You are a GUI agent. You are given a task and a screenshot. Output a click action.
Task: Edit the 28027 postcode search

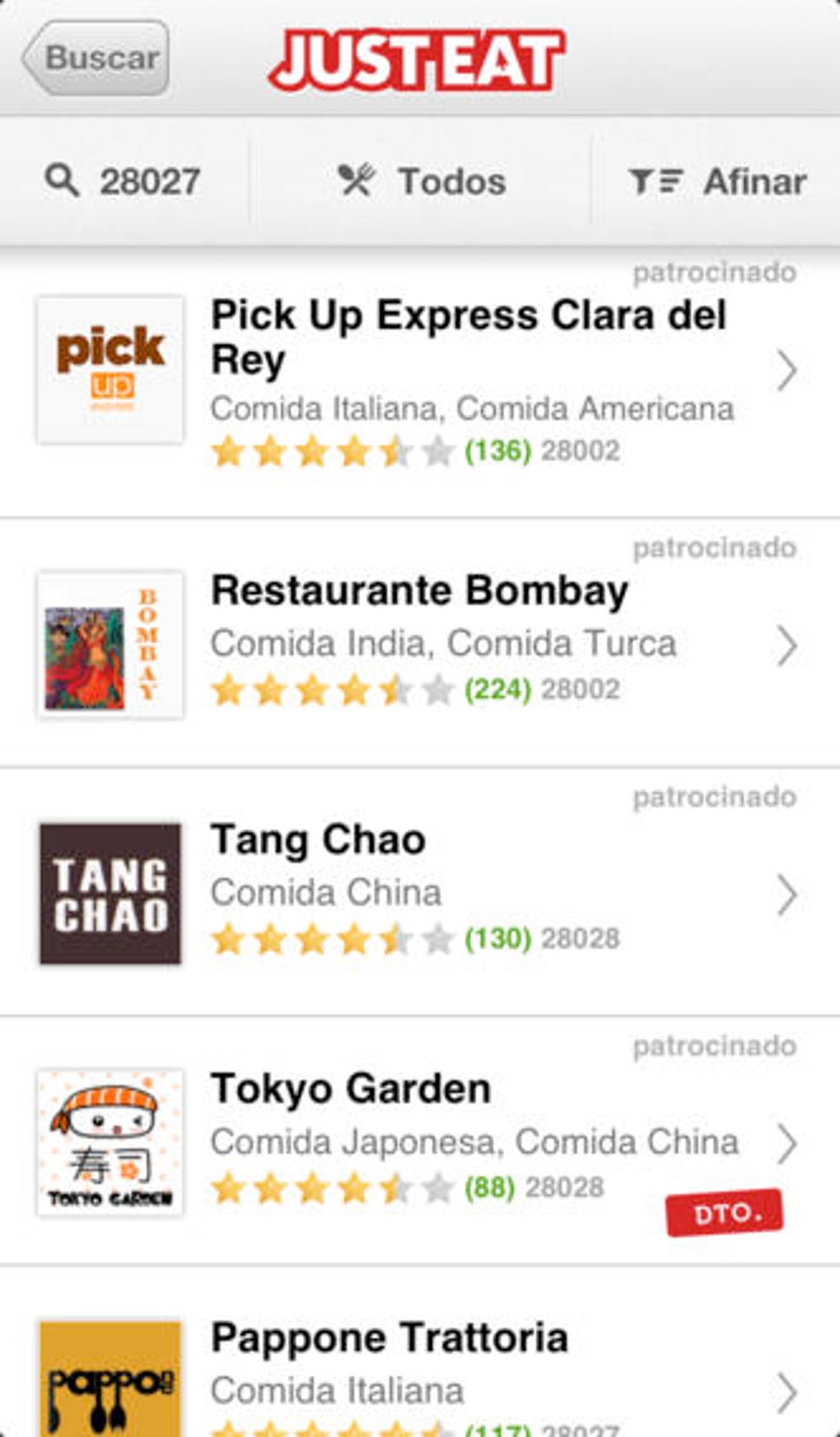click(124, 181)
